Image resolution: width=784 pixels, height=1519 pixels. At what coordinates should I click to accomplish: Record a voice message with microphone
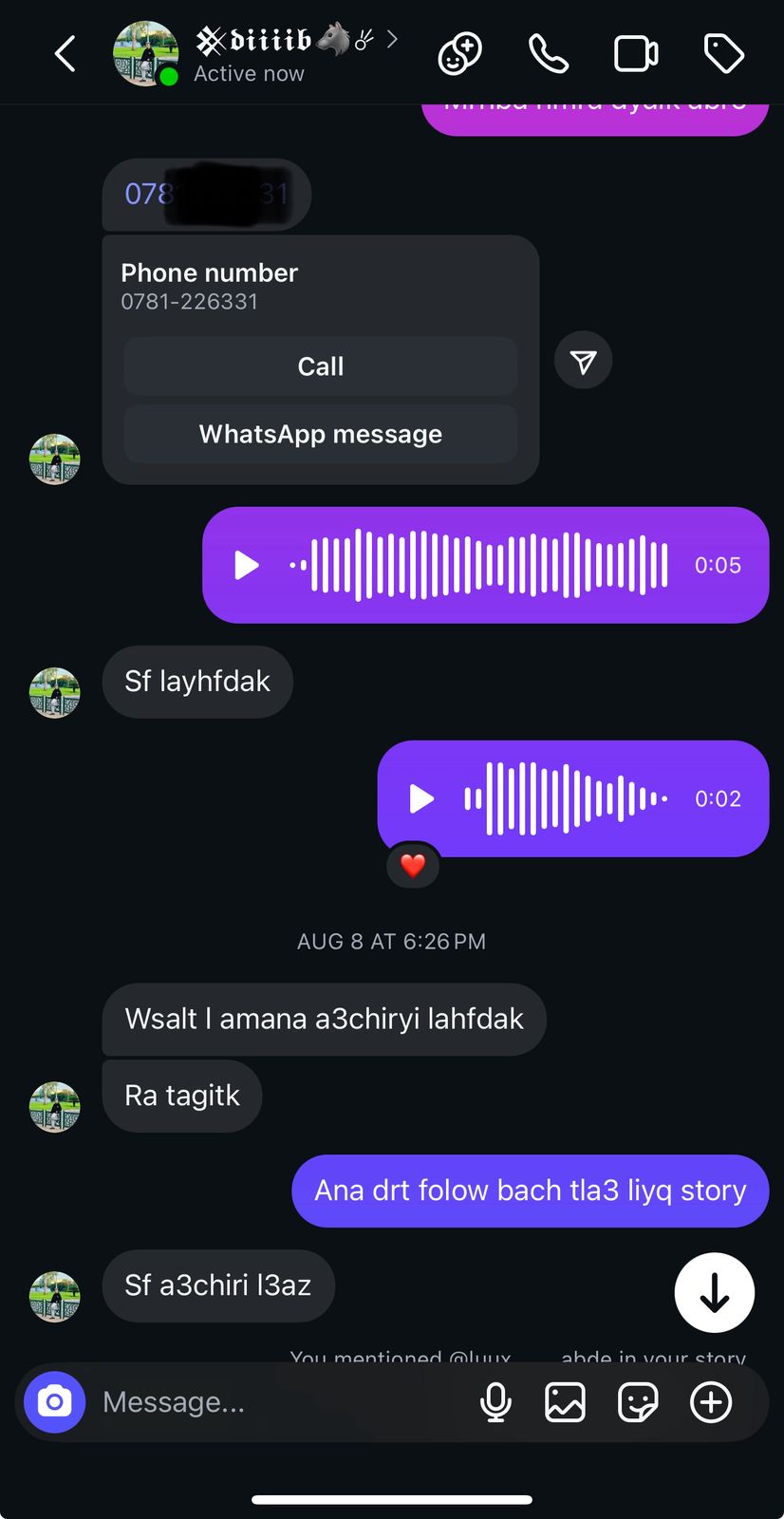495,1402
